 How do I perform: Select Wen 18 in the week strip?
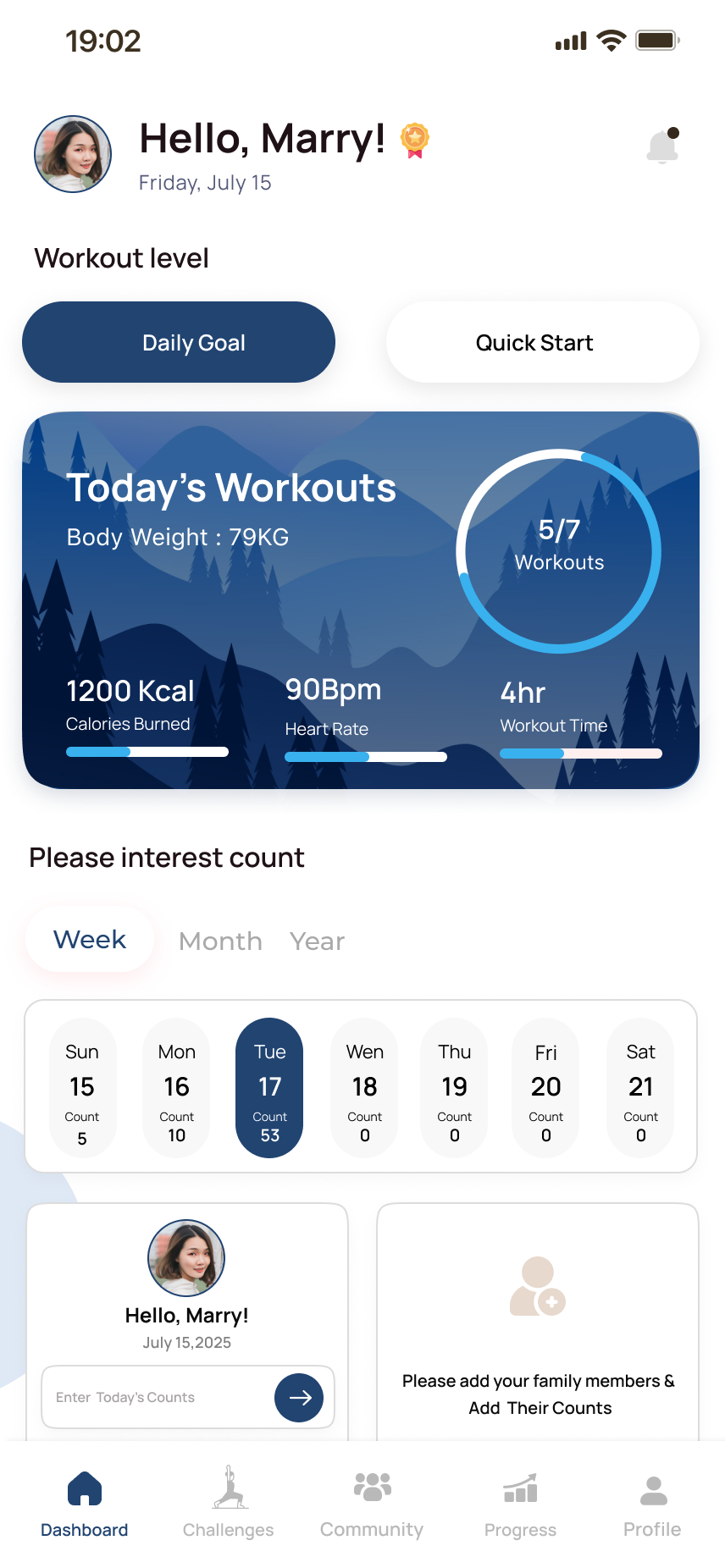coord(364,1087)
